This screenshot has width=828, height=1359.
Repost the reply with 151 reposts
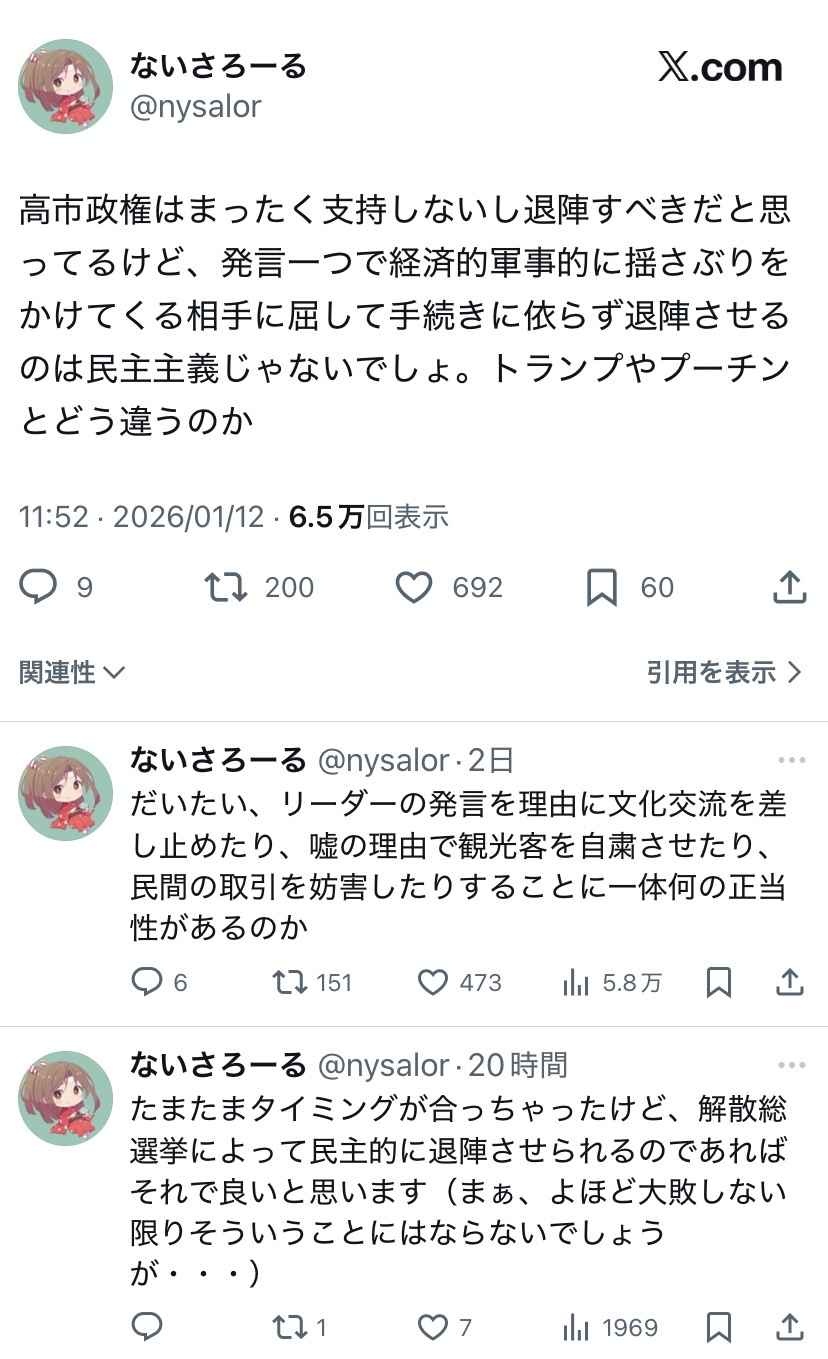(x=290, y=983)
